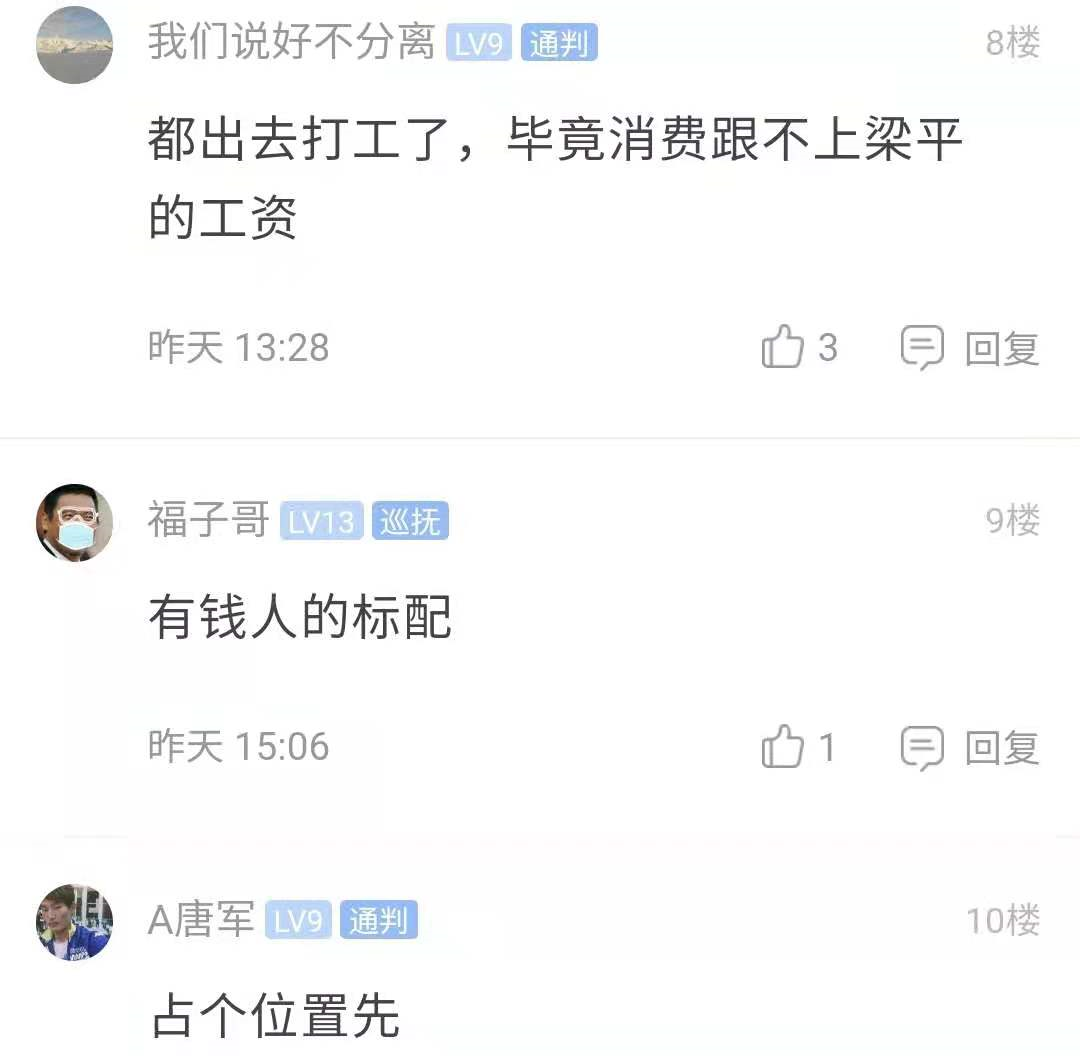
Task: Reply to 福子哥's comment
Action: 970,747
